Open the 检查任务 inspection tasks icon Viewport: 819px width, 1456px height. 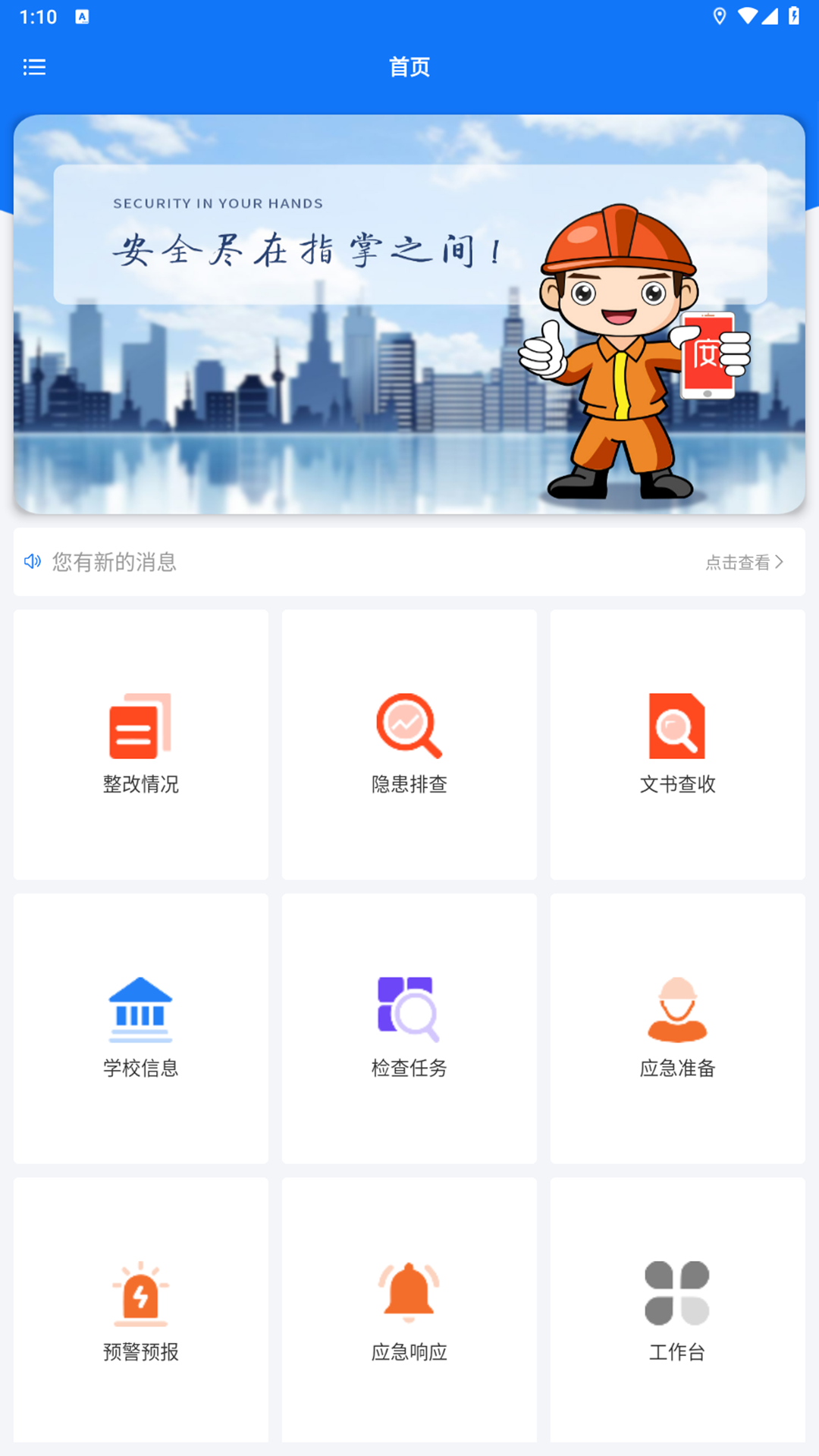click(409, 1009)
